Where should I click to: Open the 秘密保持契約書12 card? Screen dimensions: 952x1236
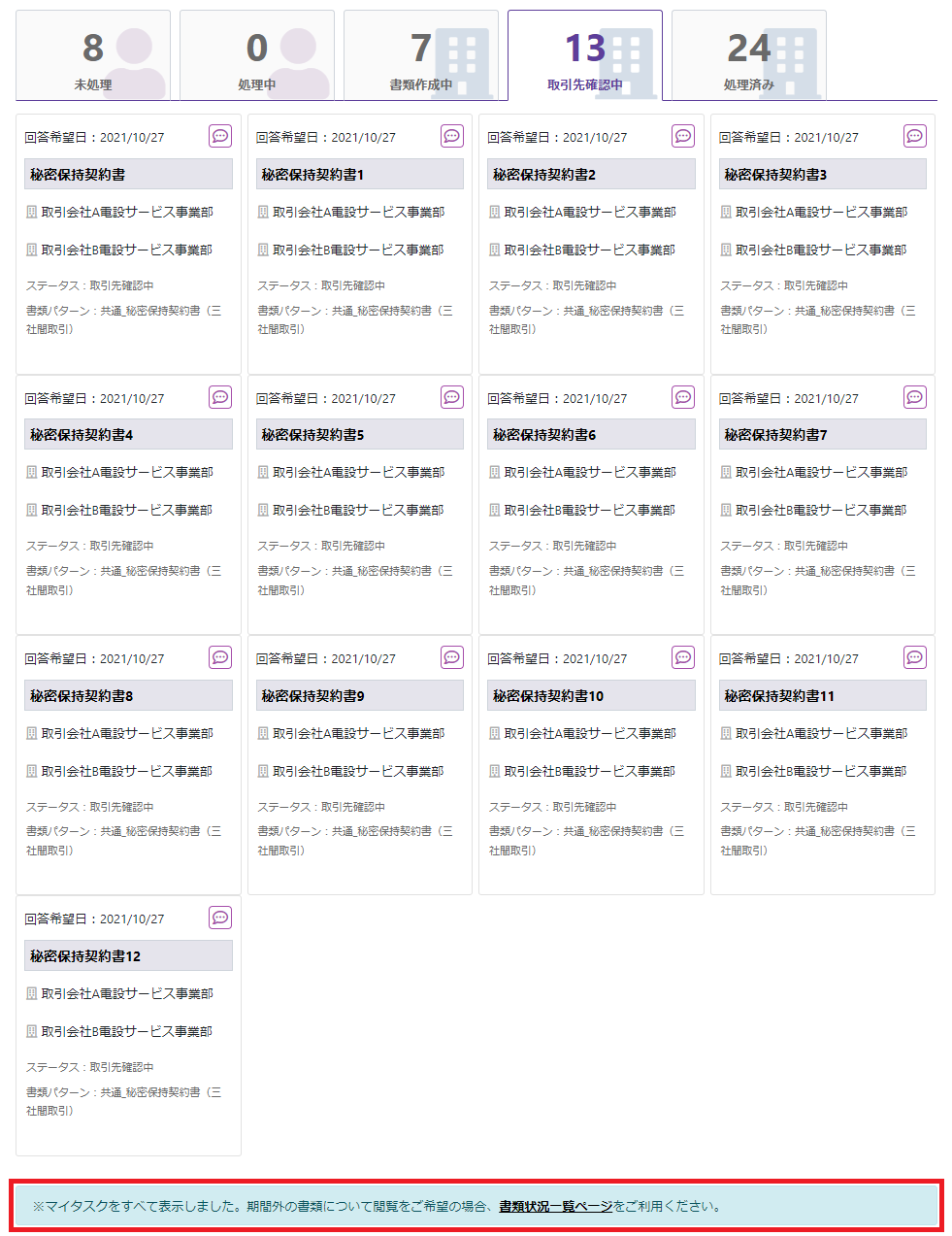point(128,956)
